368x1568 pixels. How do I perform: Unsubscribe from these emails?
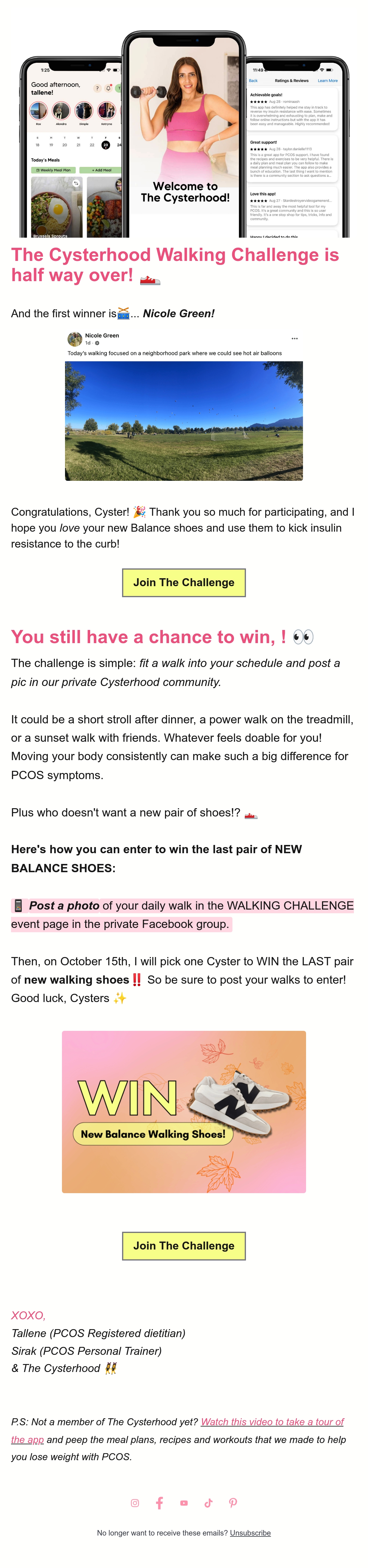pyautogui.click(x=251, y=1533)
